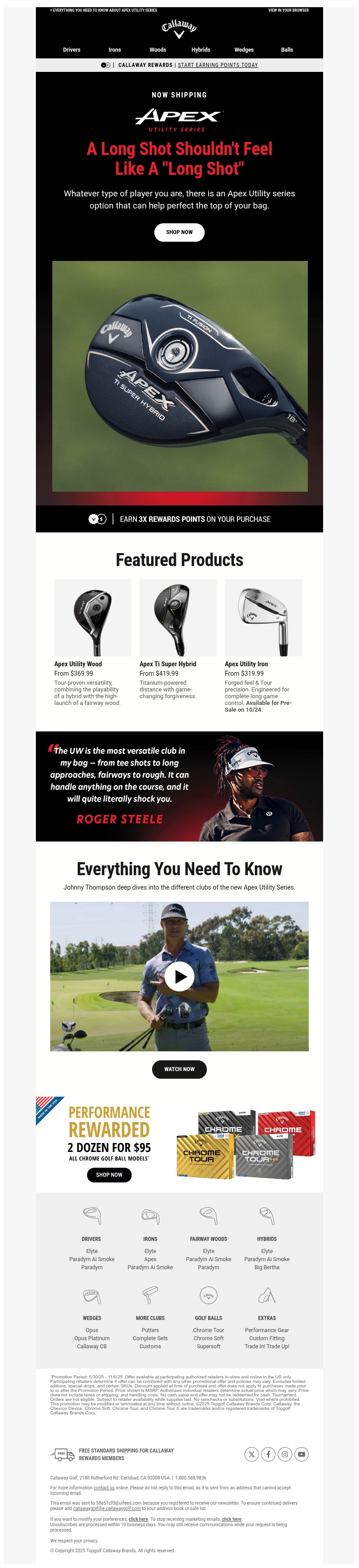Image resolution: width=359 pixels, height=1568 pixels.
Task: Open Trade In! Trade Up! under Extras
Action: 267,1346
